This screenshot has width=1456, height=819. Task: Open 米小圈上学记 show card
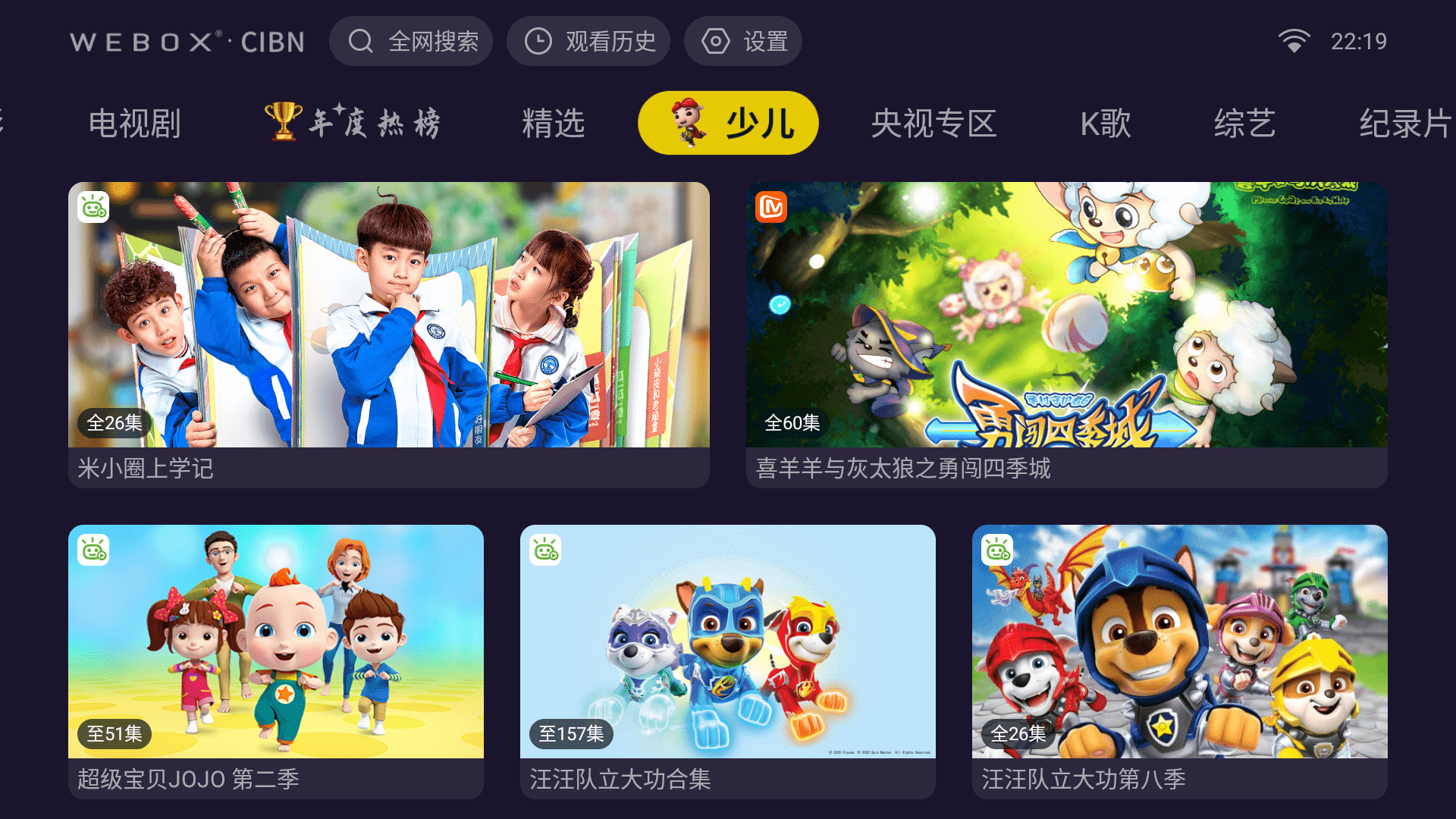pos(388,334)
